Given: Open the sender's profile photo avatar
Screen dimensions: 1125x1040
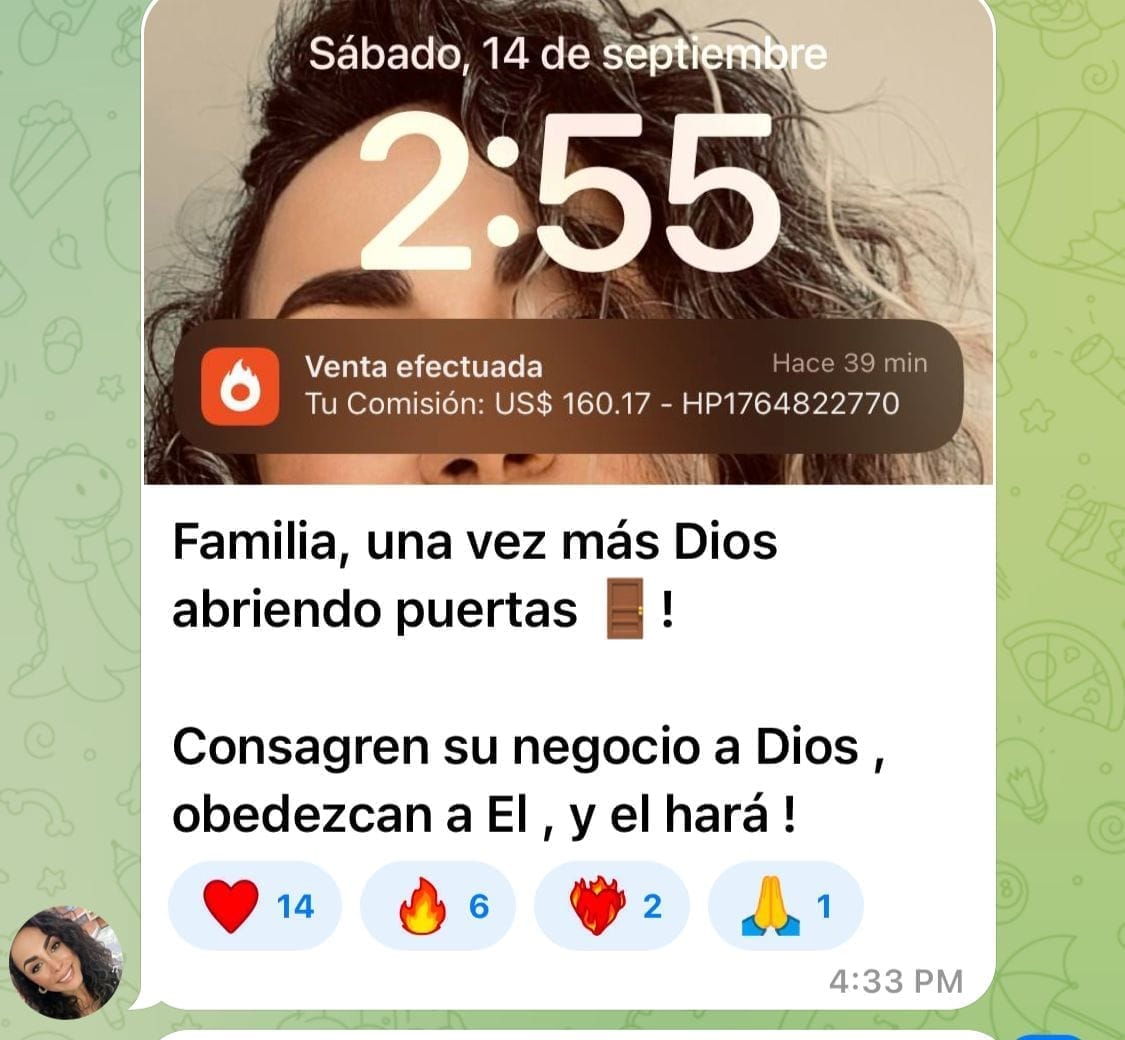Looking at the screenshot, I should pyautogui.click(x=66, y=962).
